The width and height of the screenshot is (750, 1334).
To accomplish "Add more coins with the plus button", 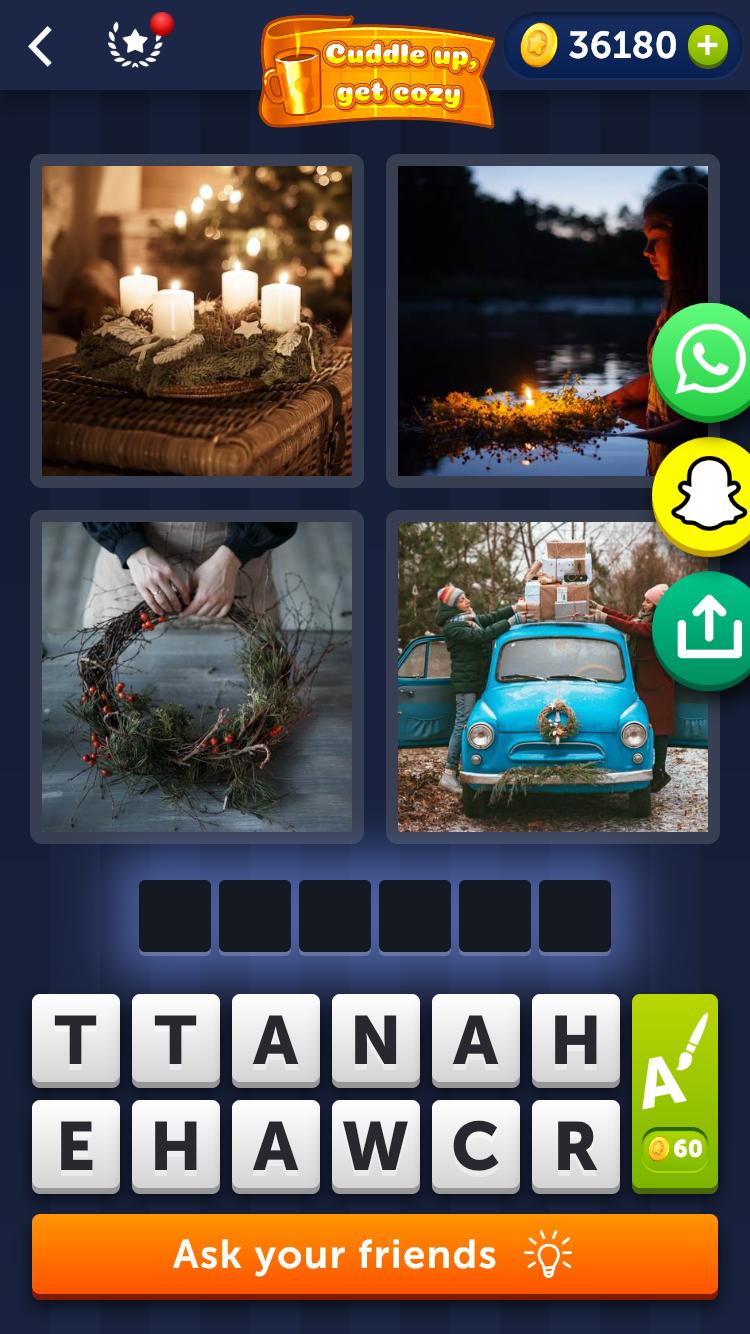I will tap(708, 46).
